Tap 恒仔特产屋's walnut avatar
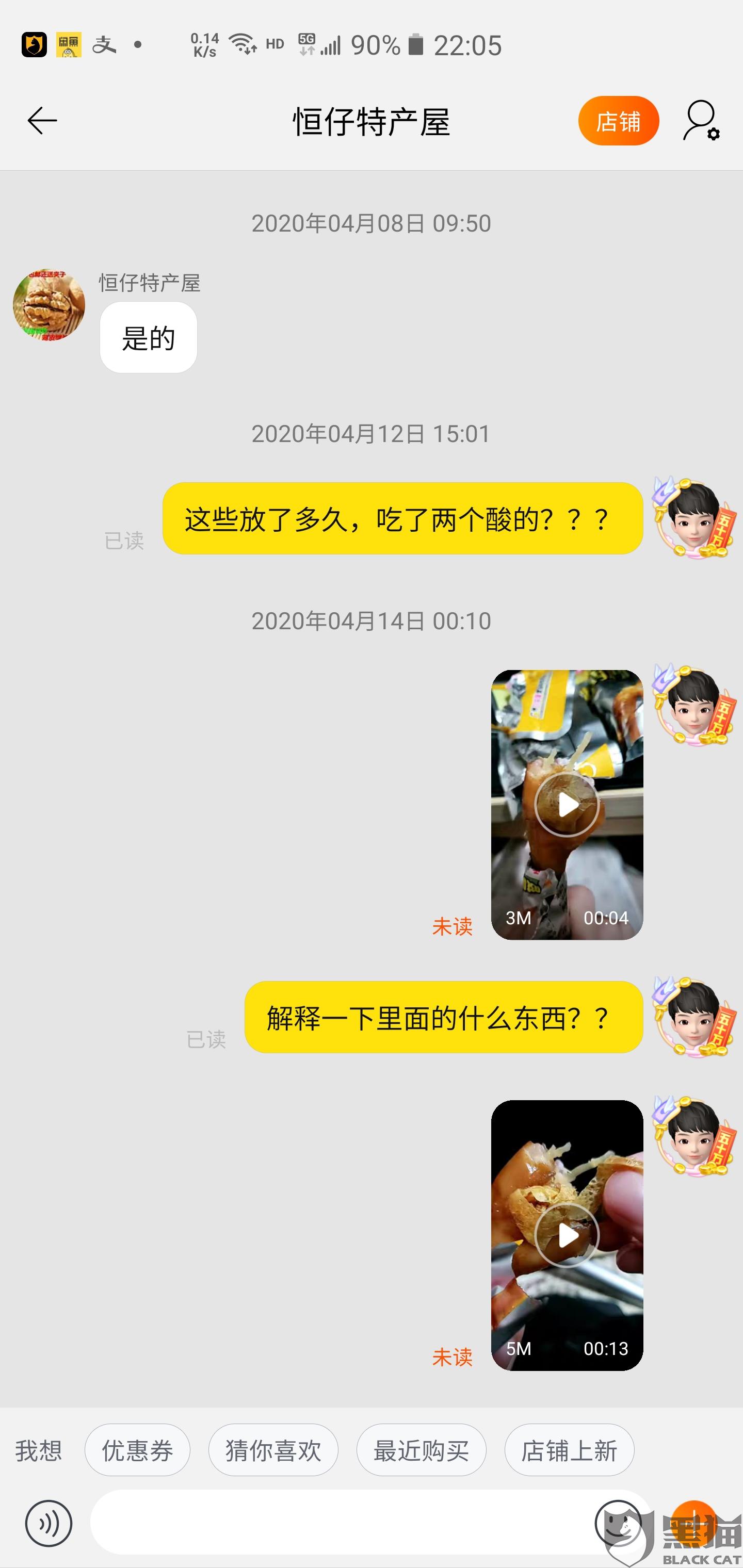743x1568 pixels. coord(49,304)
